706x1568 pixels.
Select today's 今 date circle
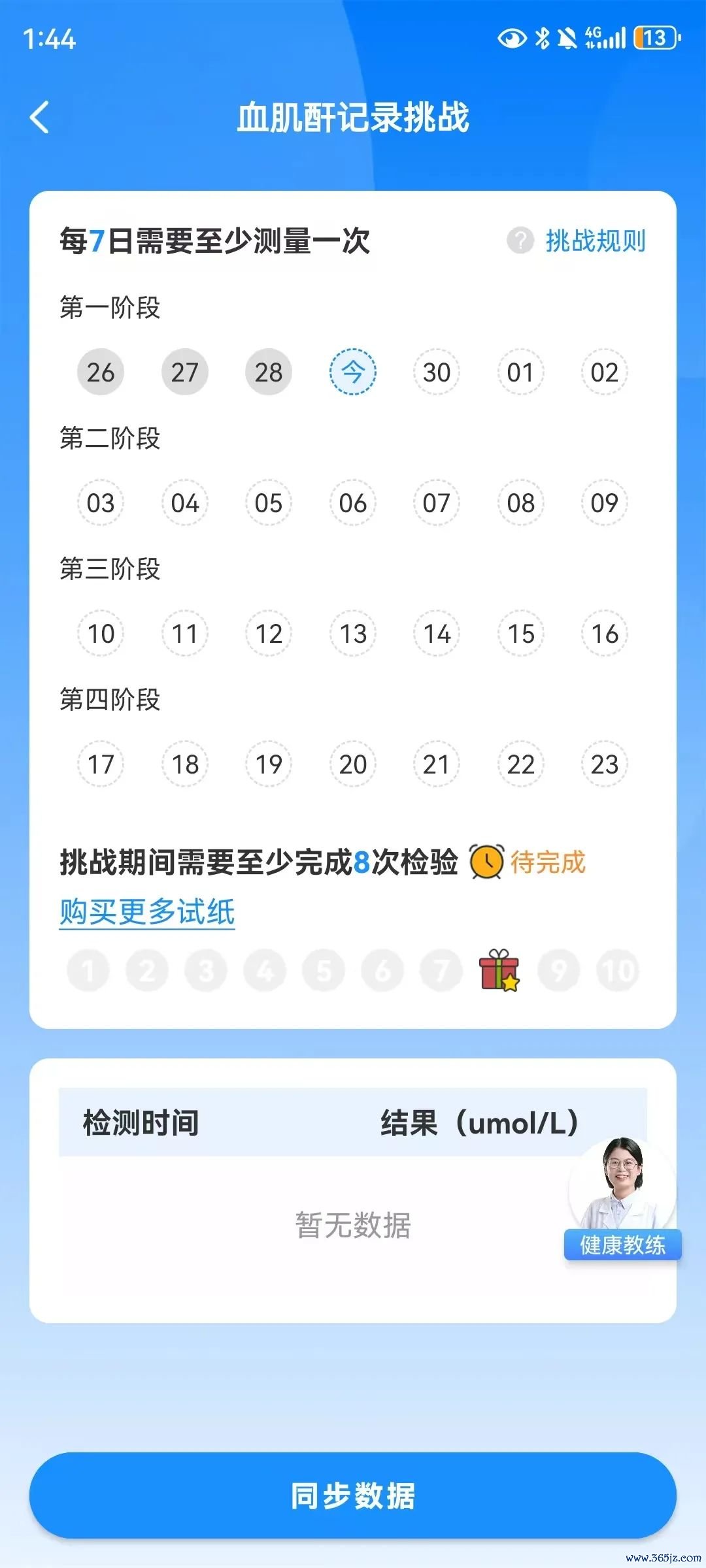[352, 372]
